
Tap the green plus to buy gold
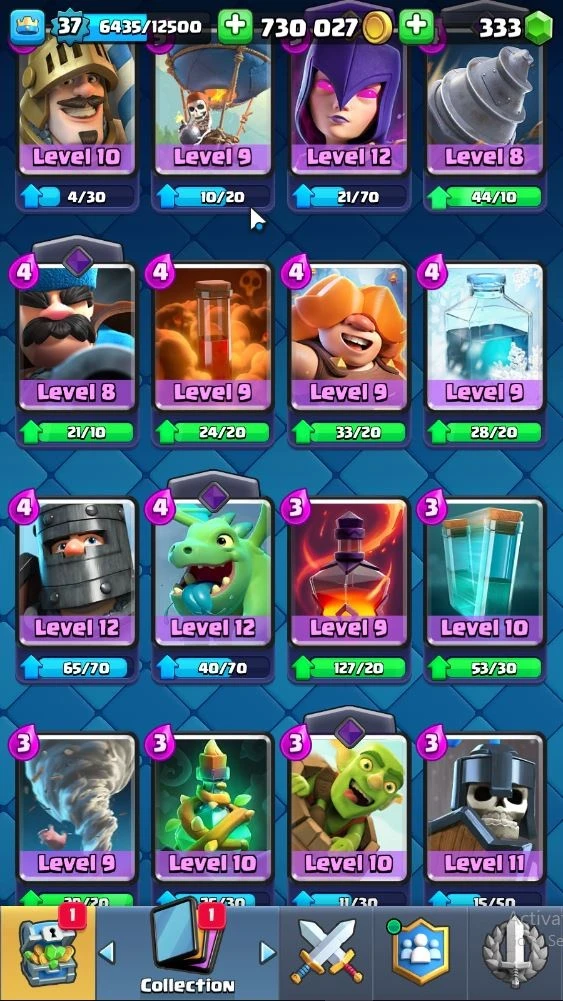click(235, 26)
